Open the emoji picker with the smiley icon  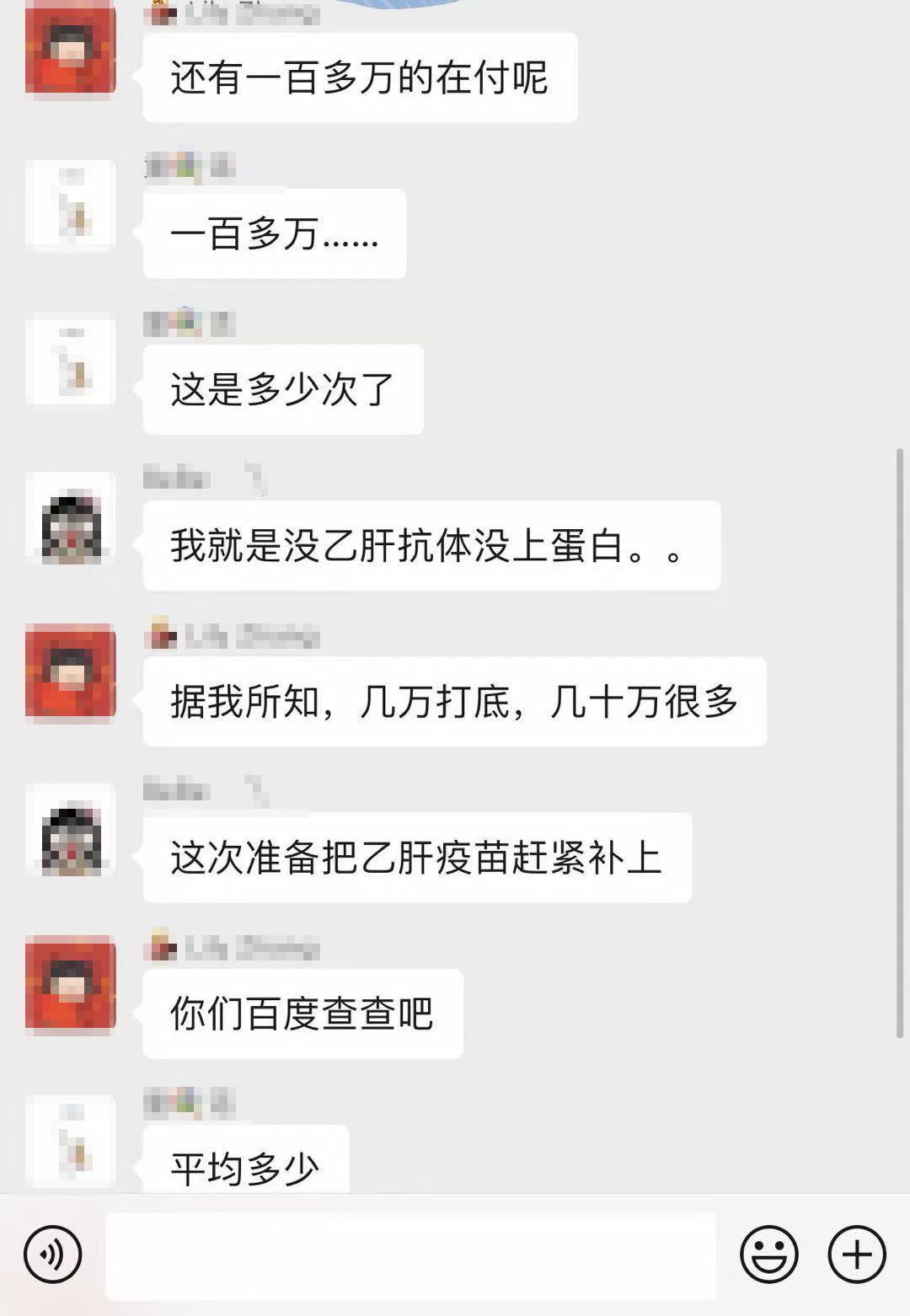point(768,1254)
